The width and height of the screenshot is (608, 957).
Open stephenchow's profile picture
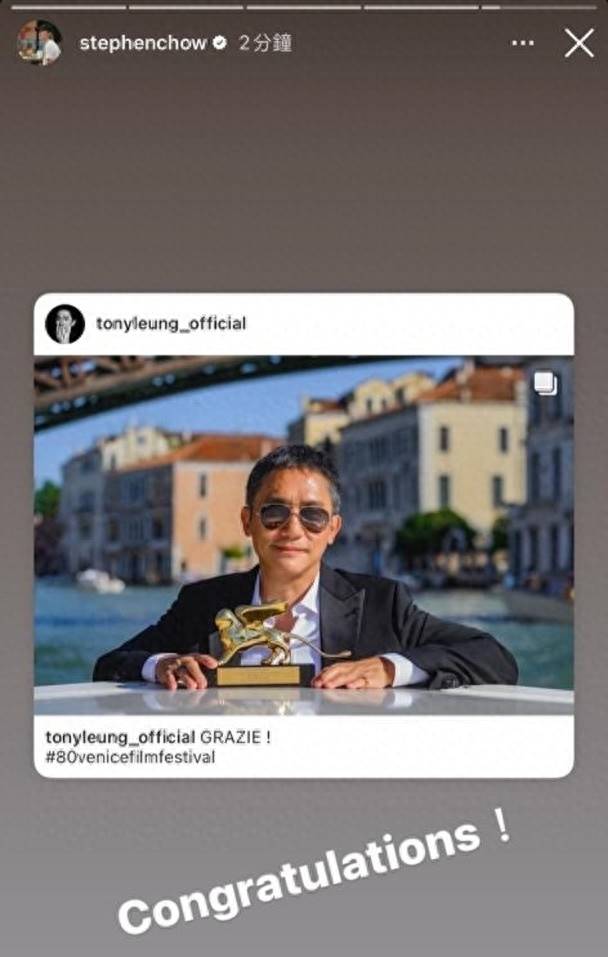coord(40,43)
